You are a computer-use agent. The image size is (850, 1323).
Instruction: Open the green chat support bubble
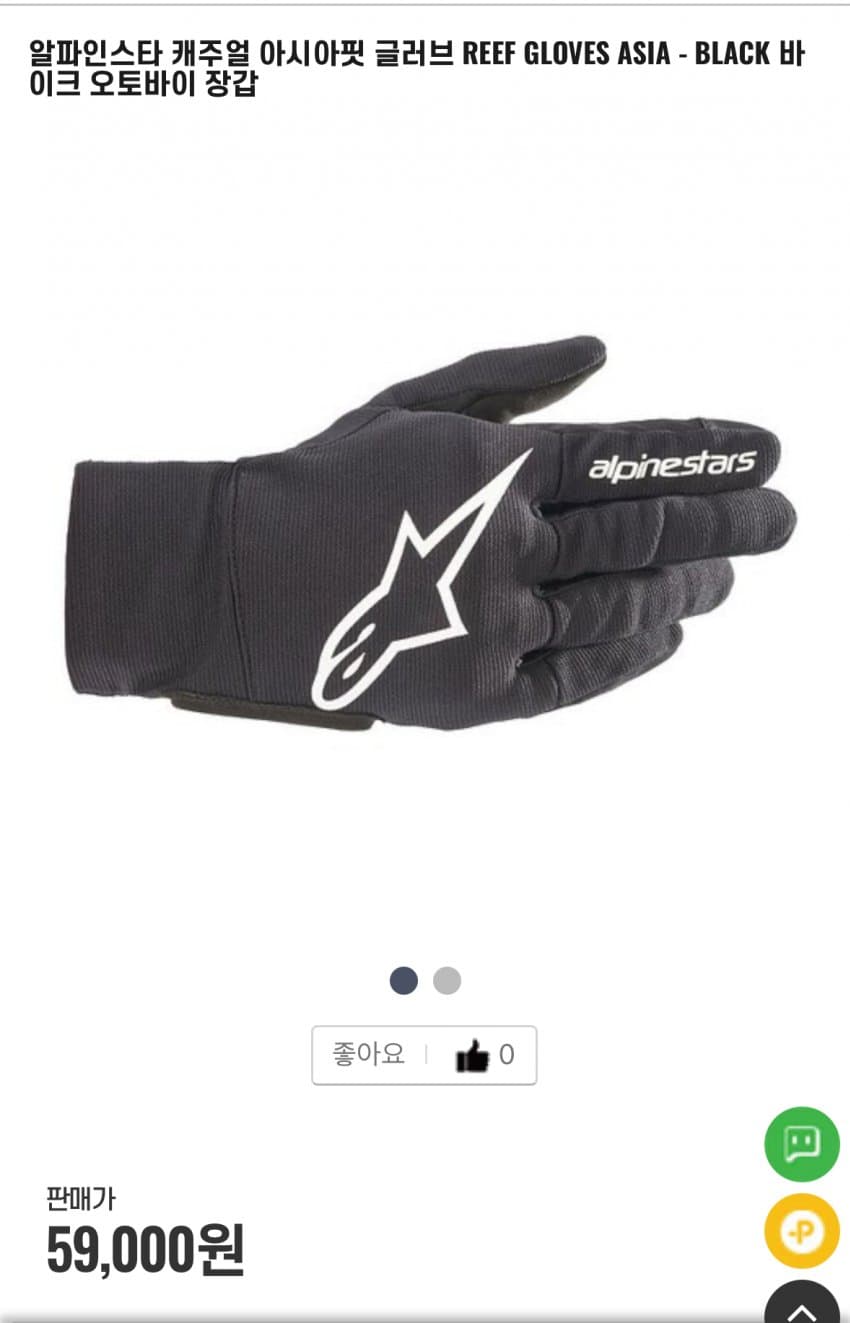point(802,1144)
